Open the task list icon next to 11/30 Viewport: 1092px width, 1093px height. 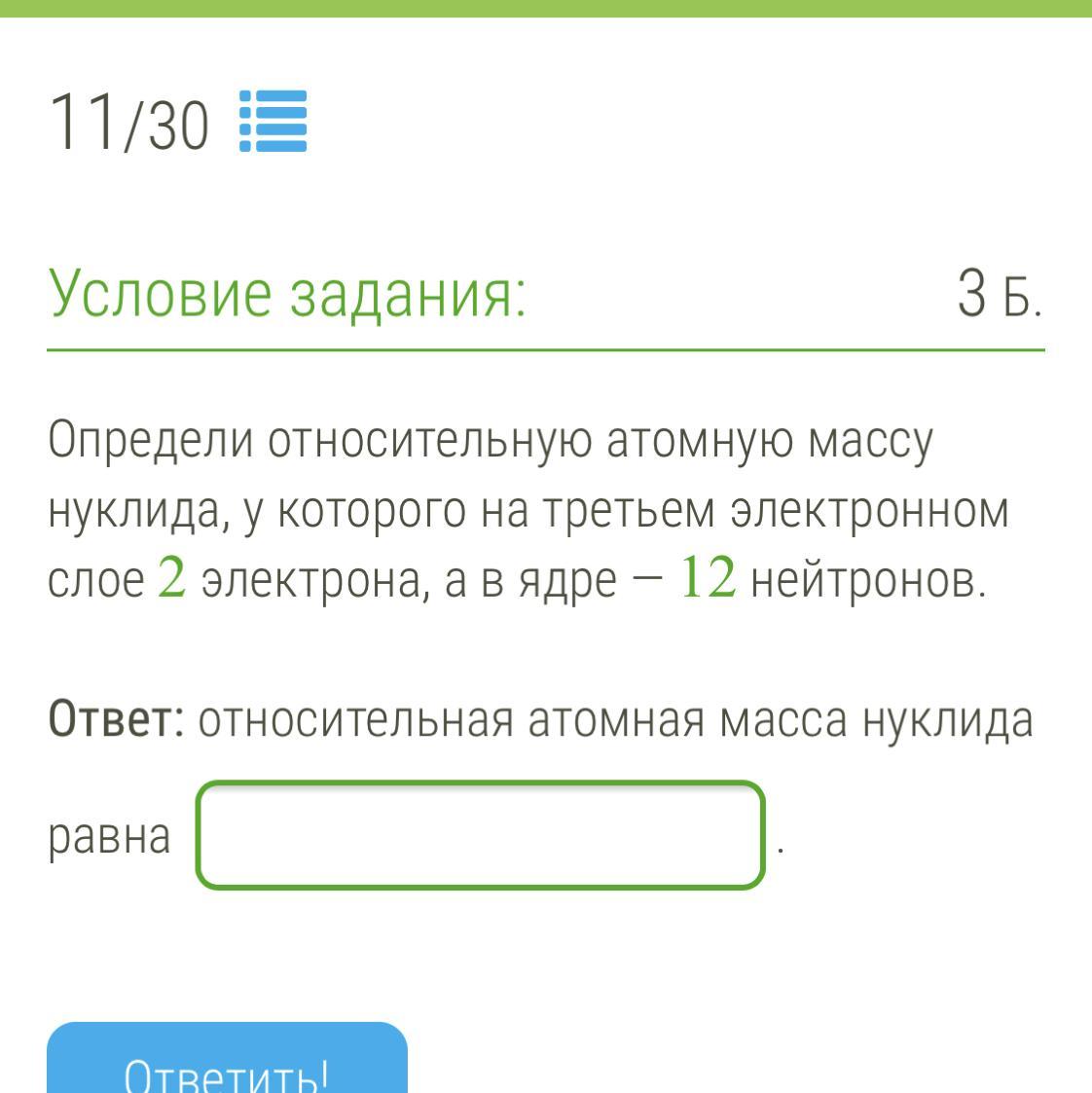point(273,122)
